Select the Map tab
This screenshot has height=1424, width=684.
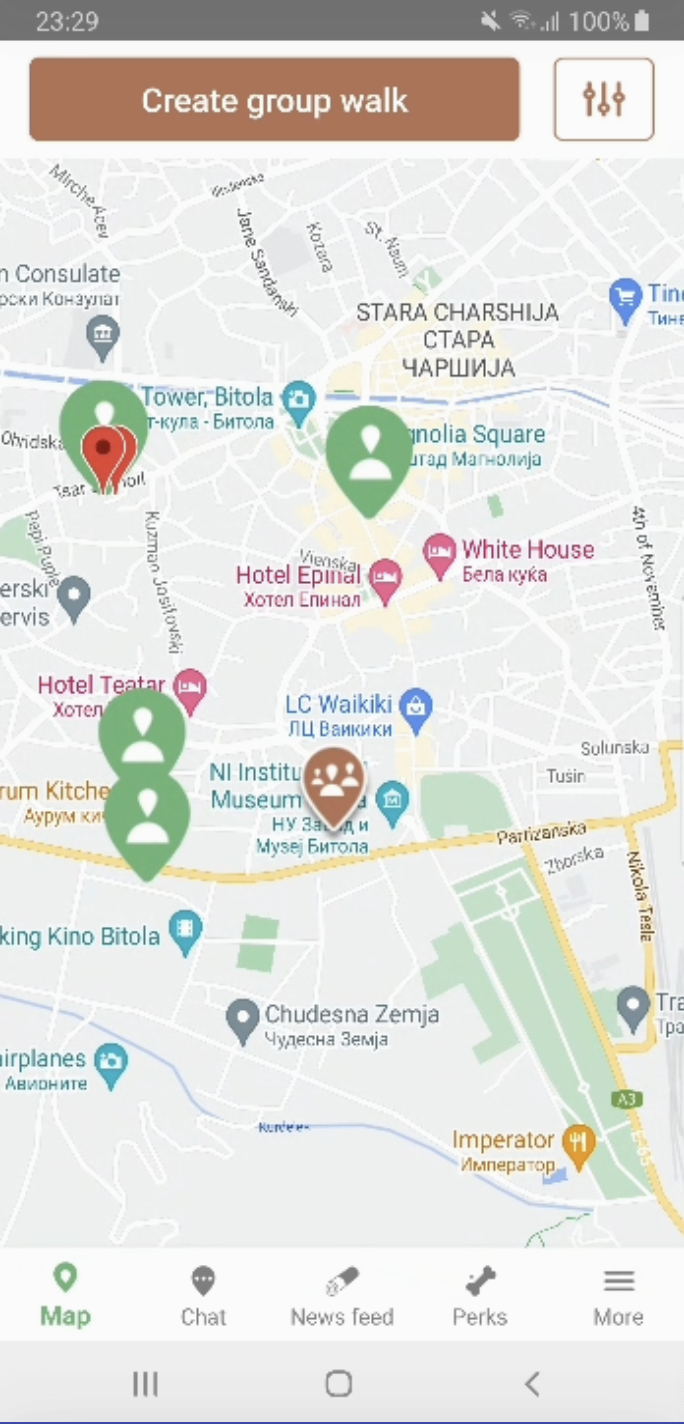point(65,1295)
